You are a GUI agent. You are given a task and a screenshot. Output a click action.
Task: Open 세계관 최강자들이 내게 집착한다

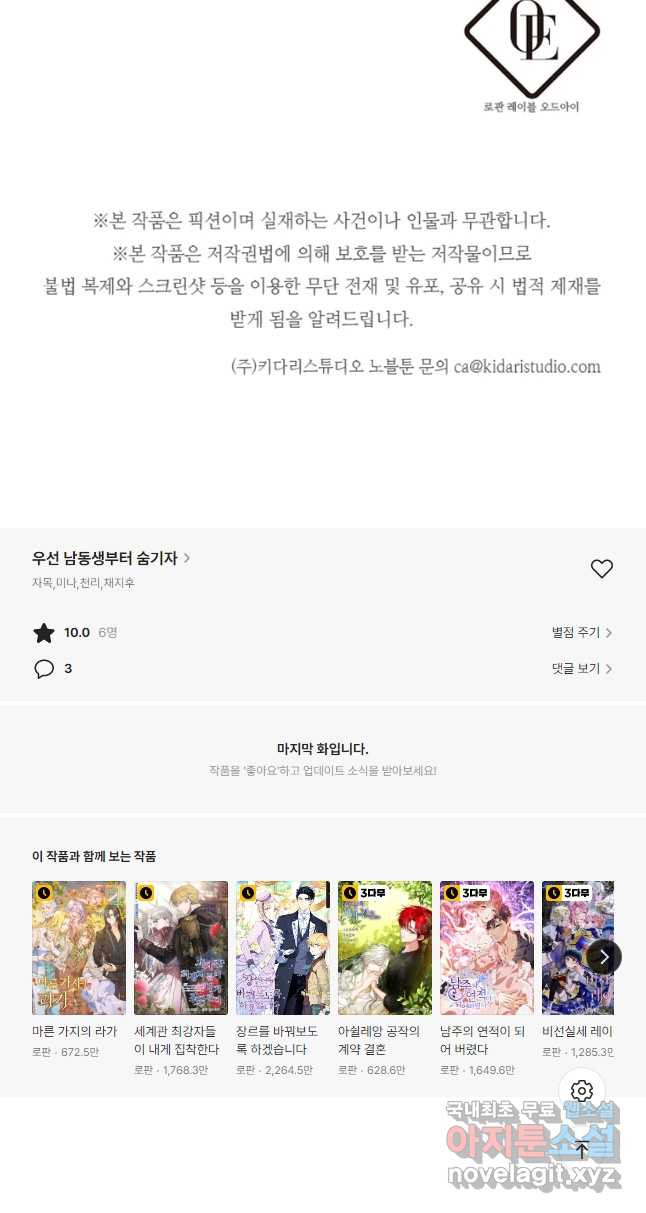[x=181, y=948]
